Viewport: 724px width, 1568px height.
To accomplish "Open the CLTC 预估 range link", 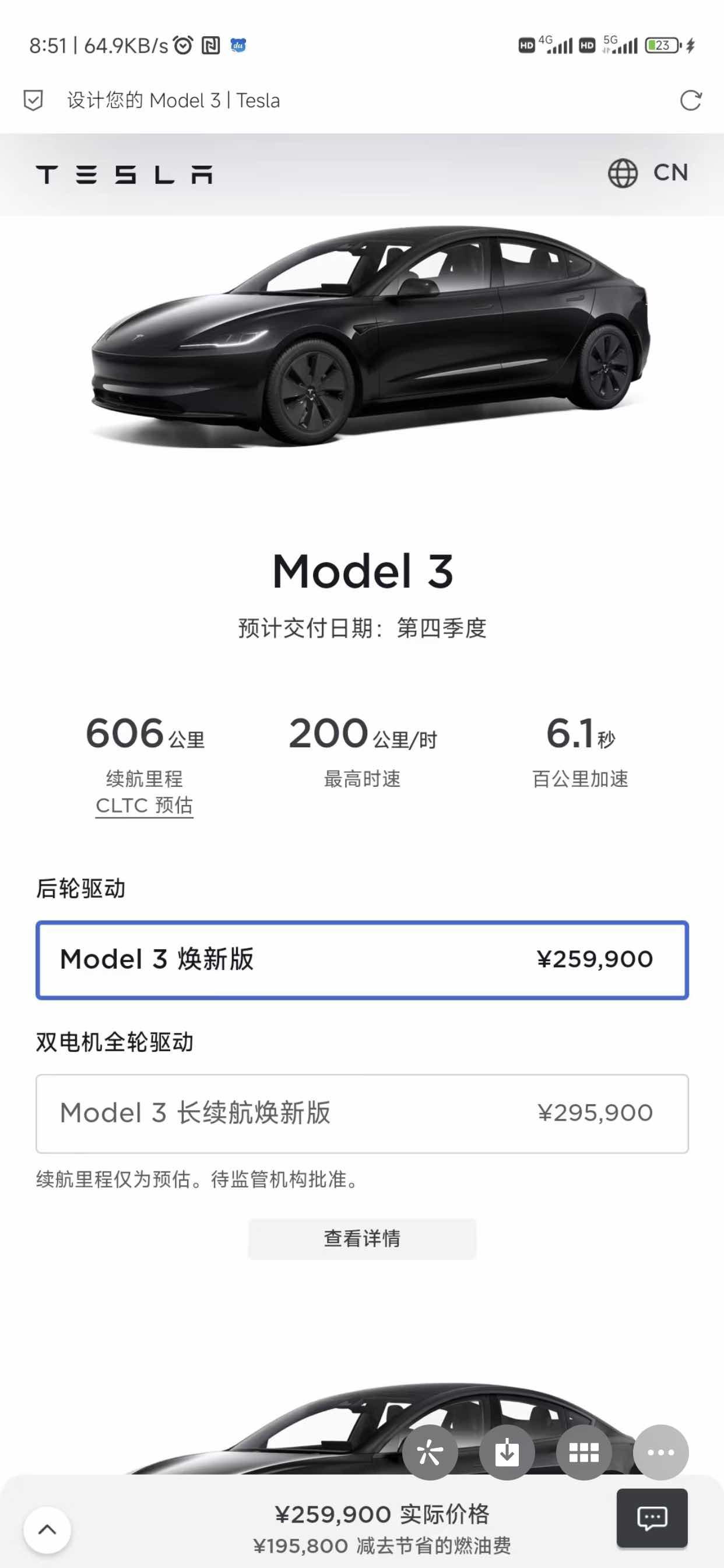I will pyautogui.click(x=144, y=806).
